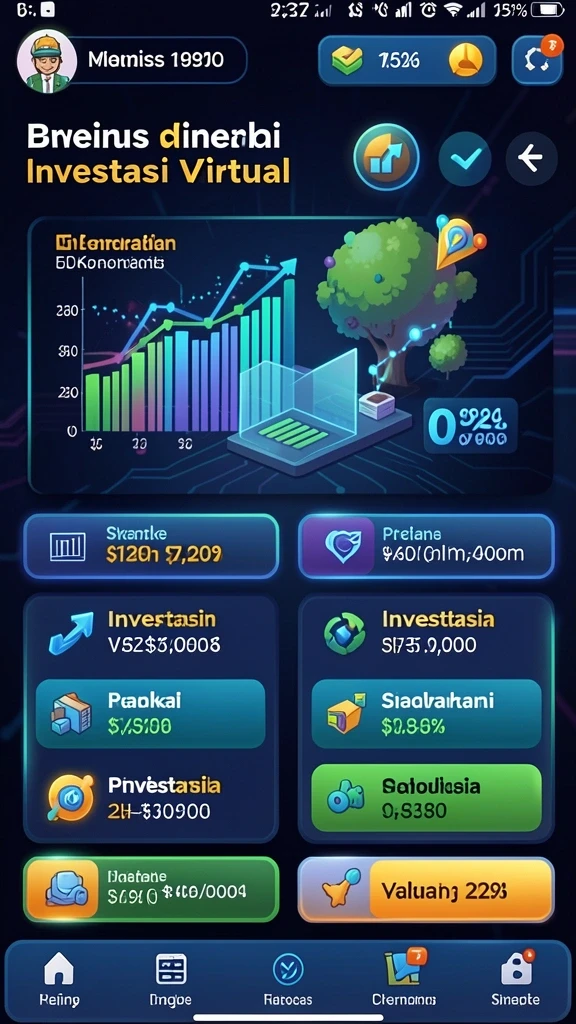
Task: Switch to the Clernonns tab
Action: (x=404, y=978)
